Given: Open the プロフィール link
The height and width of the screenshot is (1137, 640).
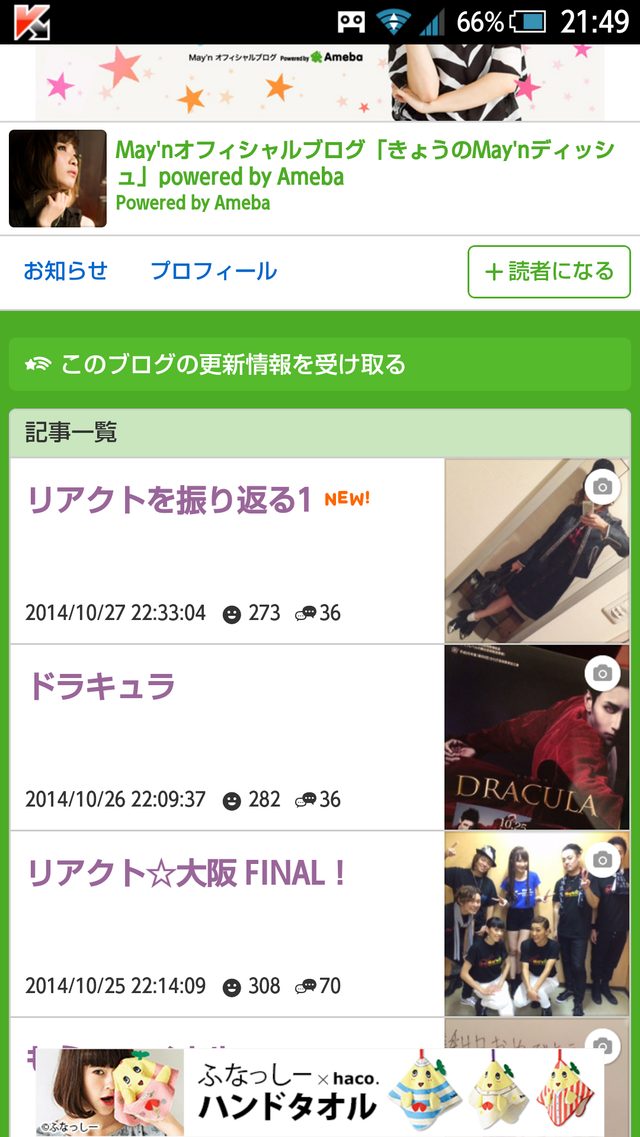Looking at the screenshot, I should coord(213,271).
